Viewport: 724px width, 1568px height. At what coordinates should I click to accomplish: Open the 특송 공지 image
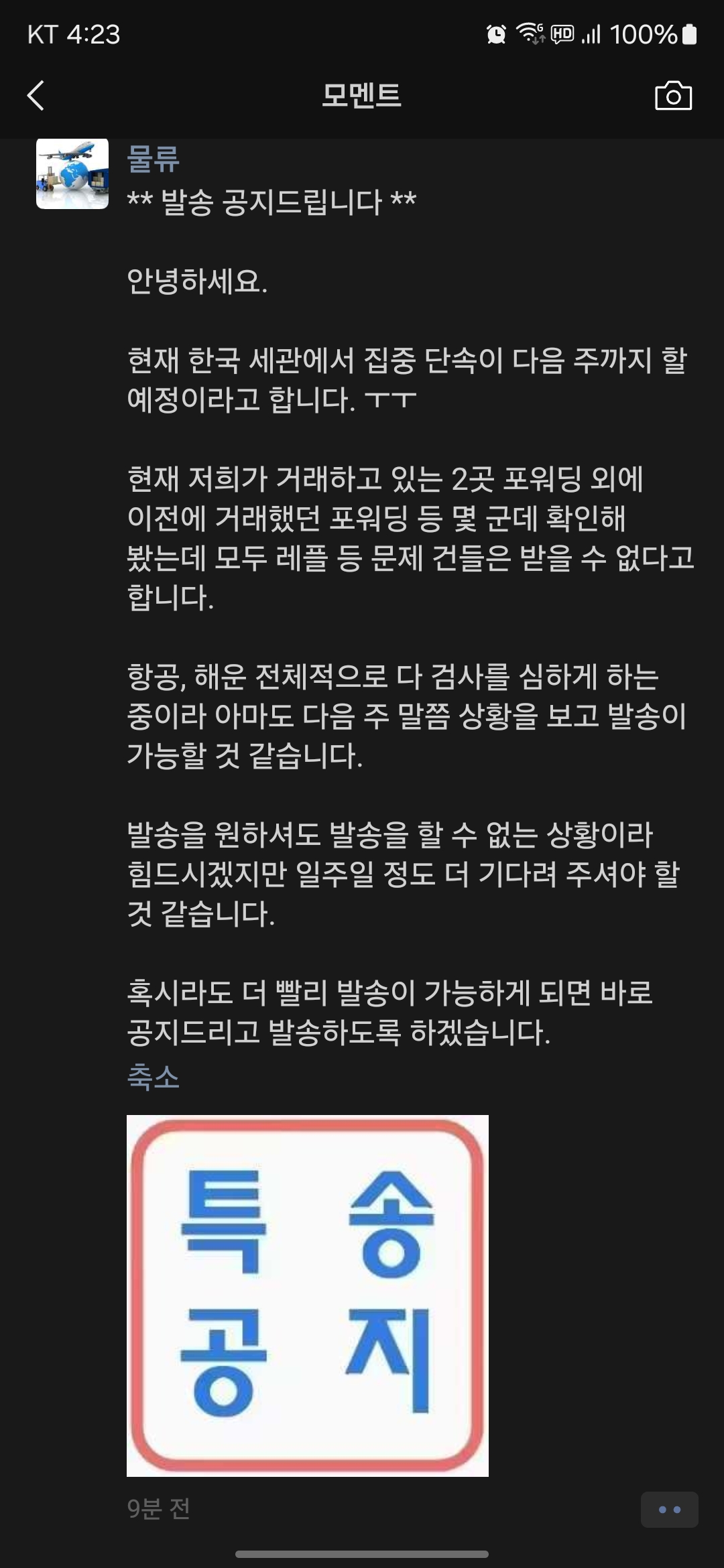(308, 1296)
